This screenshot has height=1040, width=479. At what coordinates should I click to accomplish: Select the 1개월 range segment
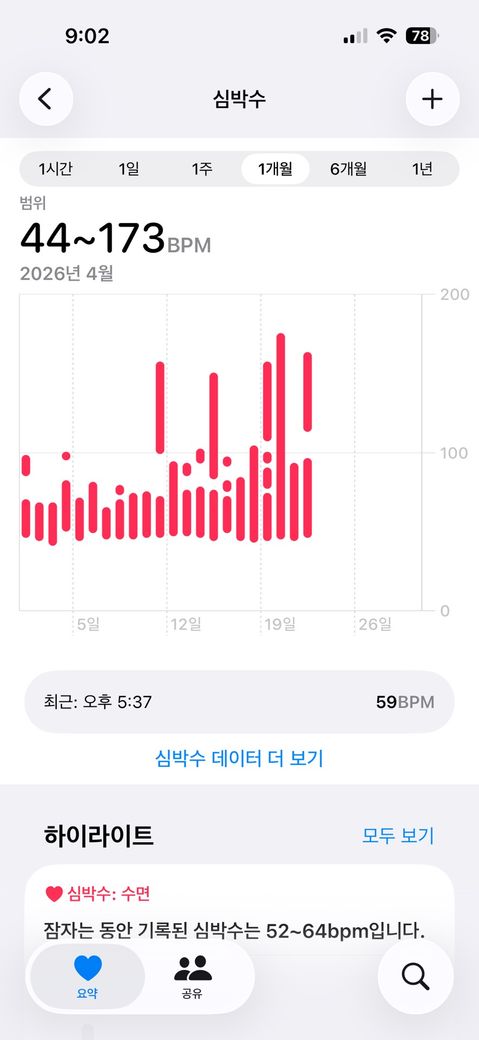point(275,169)
